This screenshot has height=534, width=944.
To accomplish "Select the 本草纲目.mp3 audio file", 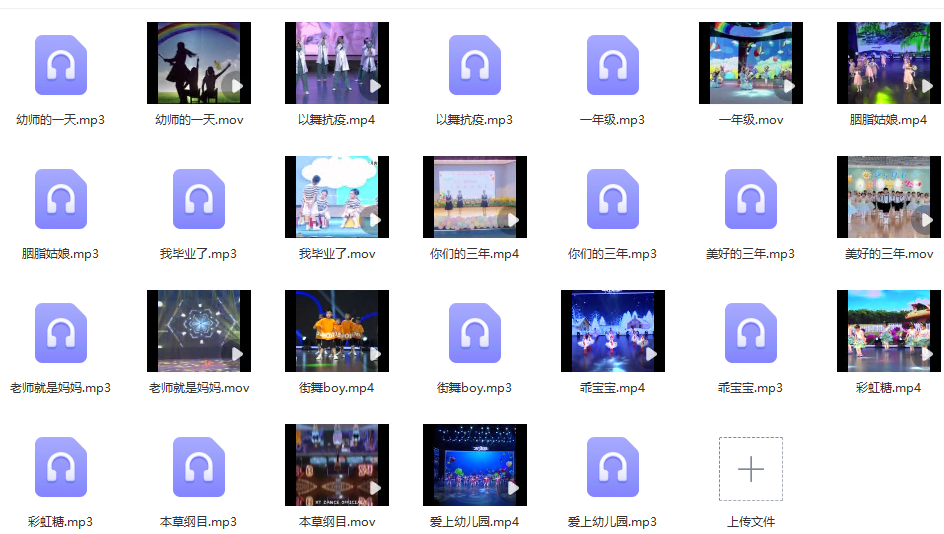I will pos(198,467).
